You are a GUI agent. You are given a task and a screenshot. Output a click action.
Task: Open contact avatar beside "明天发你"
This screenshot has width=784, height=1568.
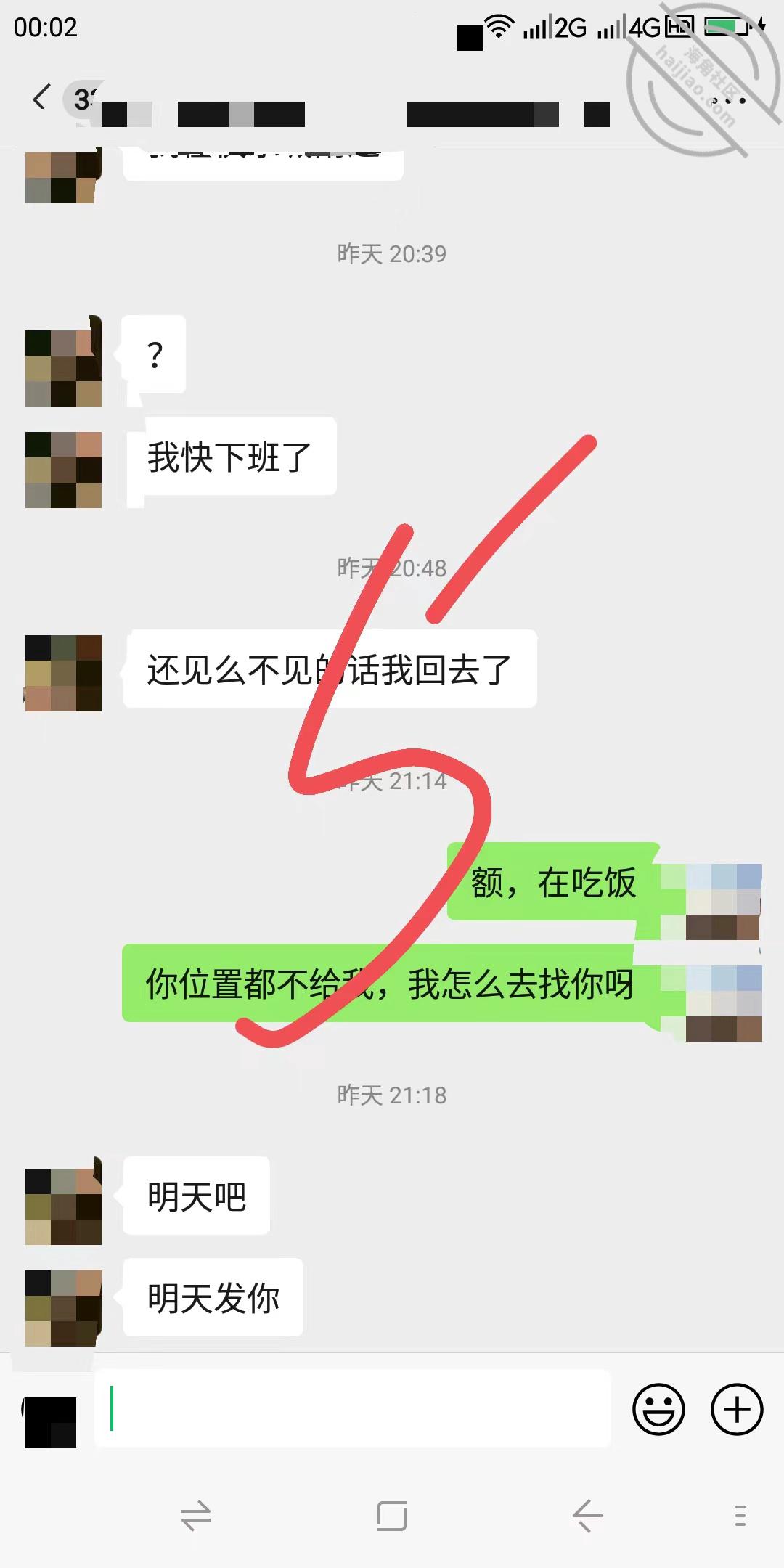tap(63, 1308)
